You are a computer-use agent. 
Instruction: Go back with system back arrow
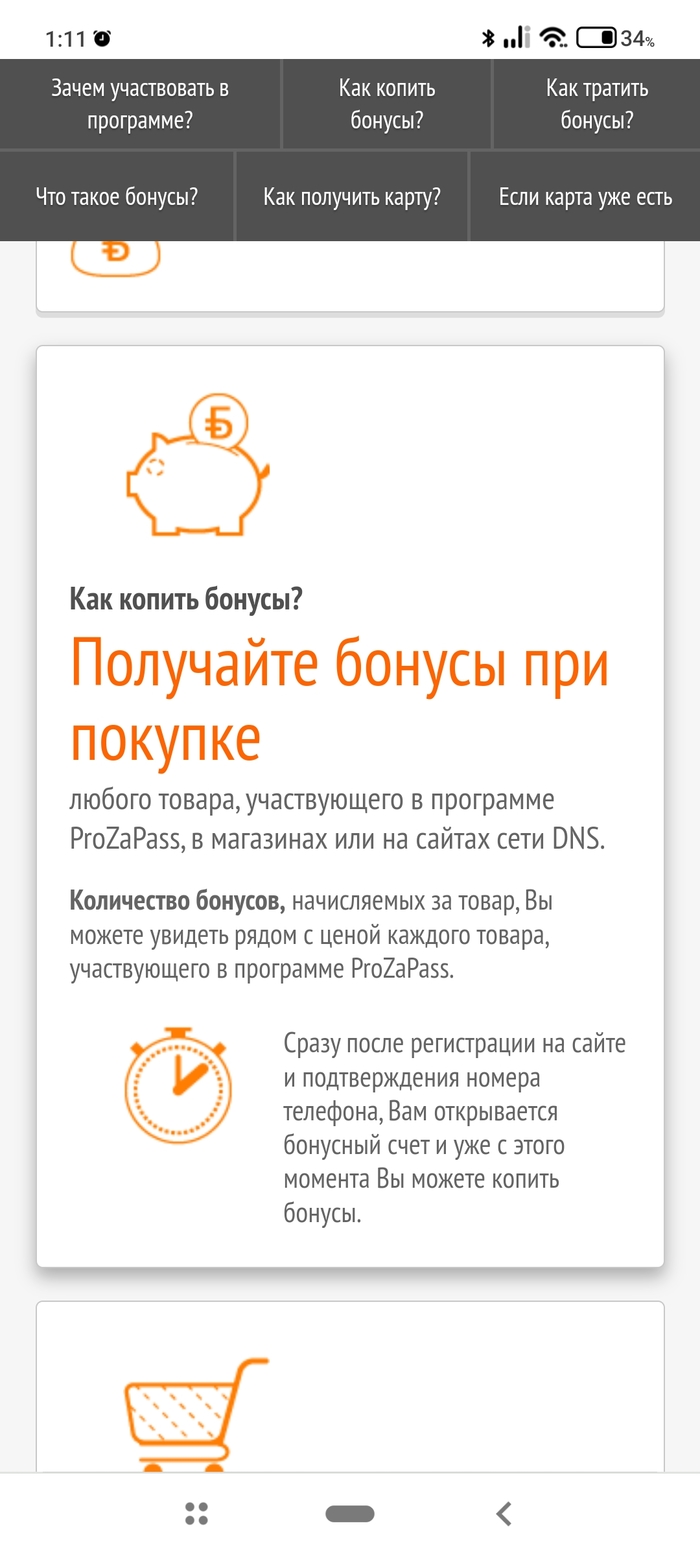[x=504, y=1514]
